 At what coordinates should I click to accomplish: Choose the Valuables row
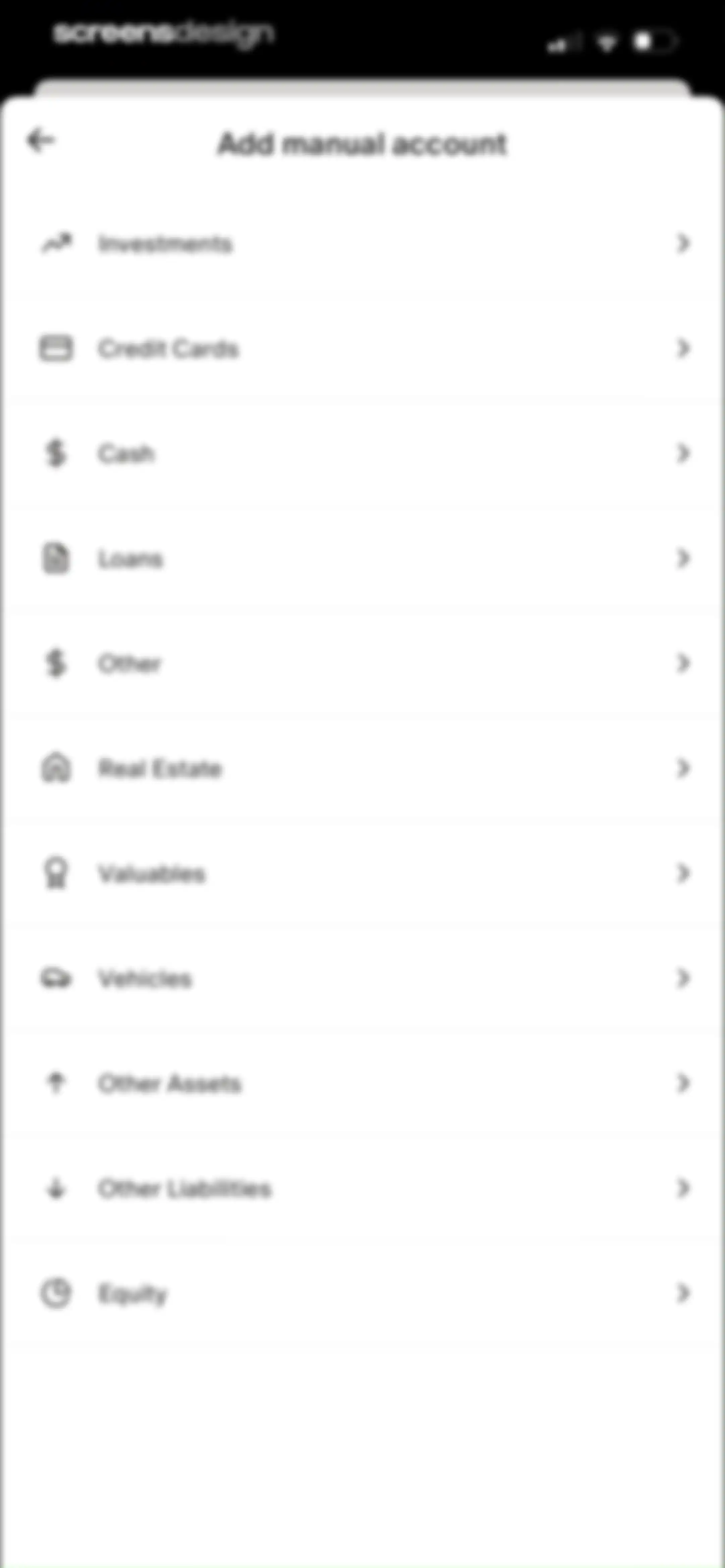pyautogui.click(x=363, y=873)
